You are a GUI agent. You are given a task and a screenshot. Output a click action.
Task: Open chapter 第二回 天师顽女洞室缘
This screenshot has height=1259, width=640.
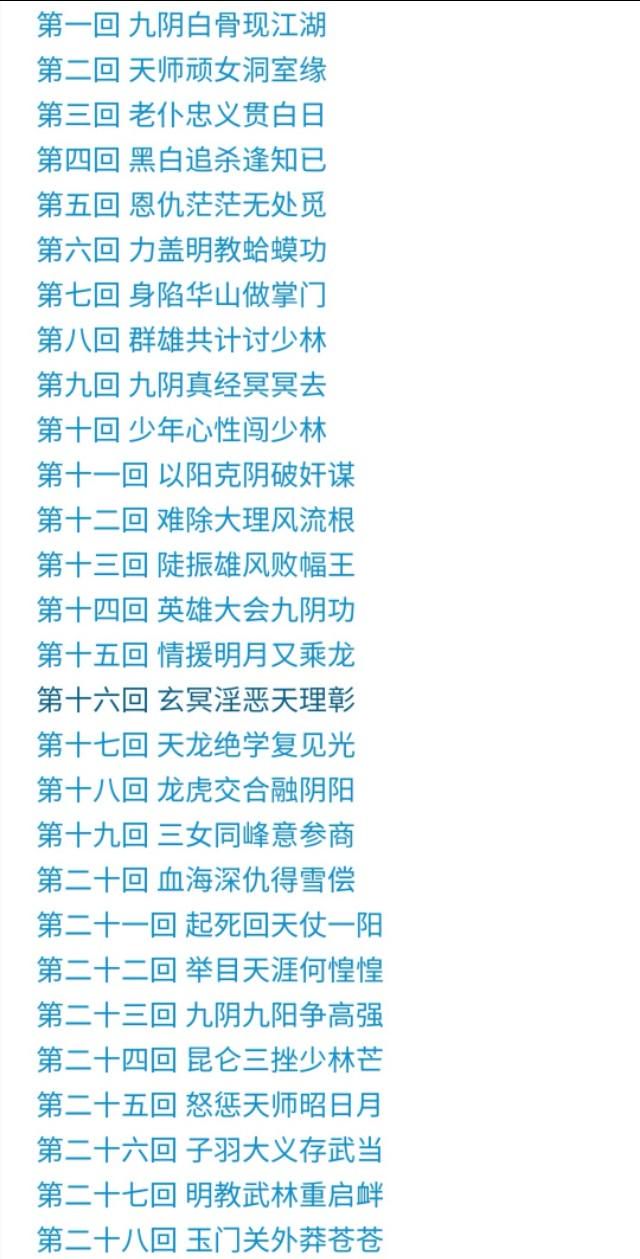pyautogui.click(x=181, y=70)
